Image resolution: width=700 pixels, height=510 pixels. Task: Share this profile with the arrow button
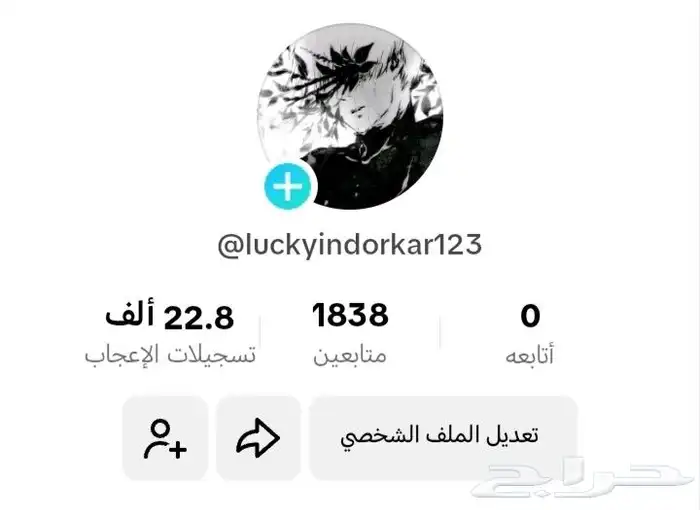pyautogui.click(x=258, y=438)
